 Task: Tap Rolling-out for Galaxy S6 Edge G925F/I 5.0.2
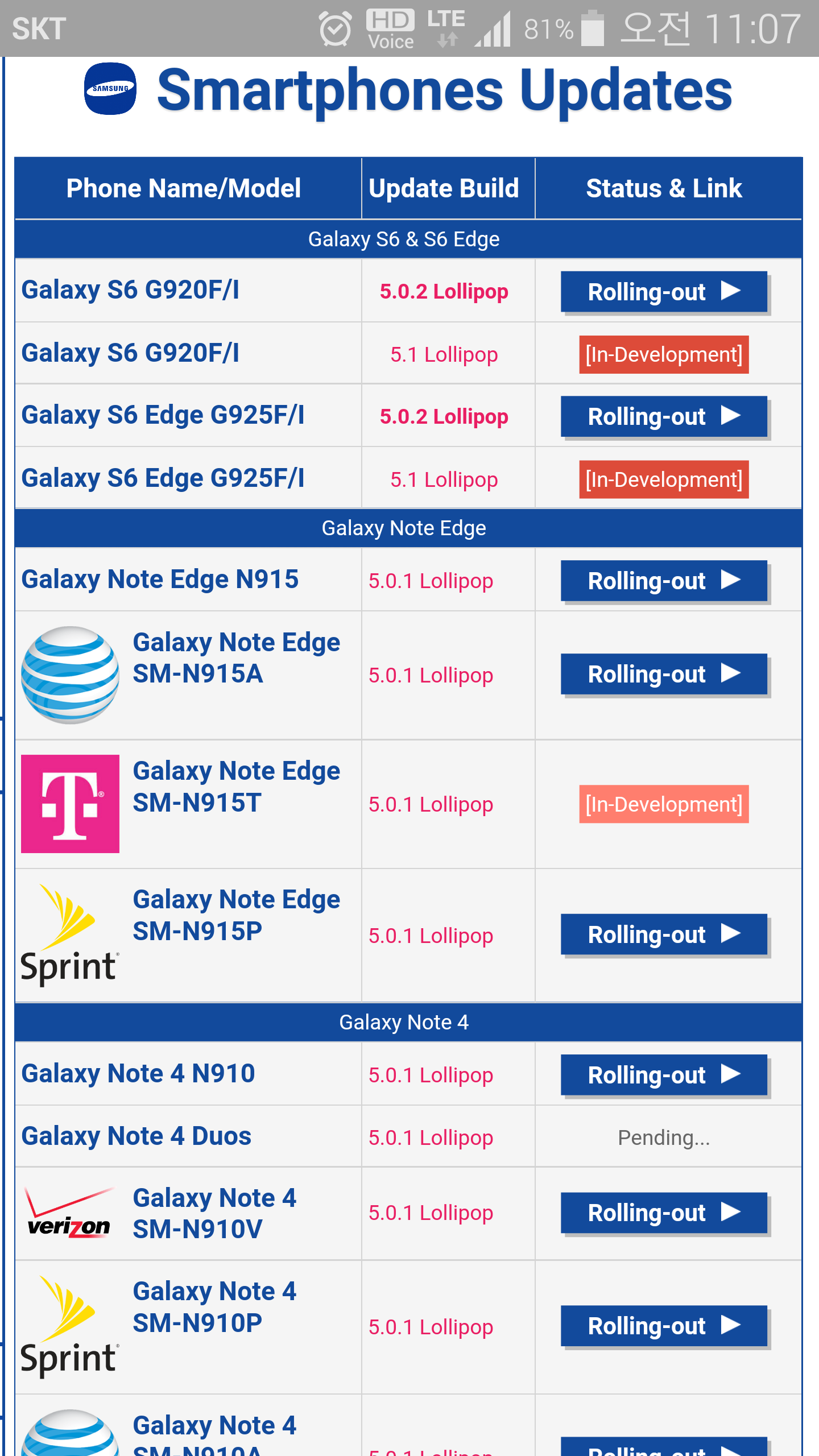(x=664, y=416)
